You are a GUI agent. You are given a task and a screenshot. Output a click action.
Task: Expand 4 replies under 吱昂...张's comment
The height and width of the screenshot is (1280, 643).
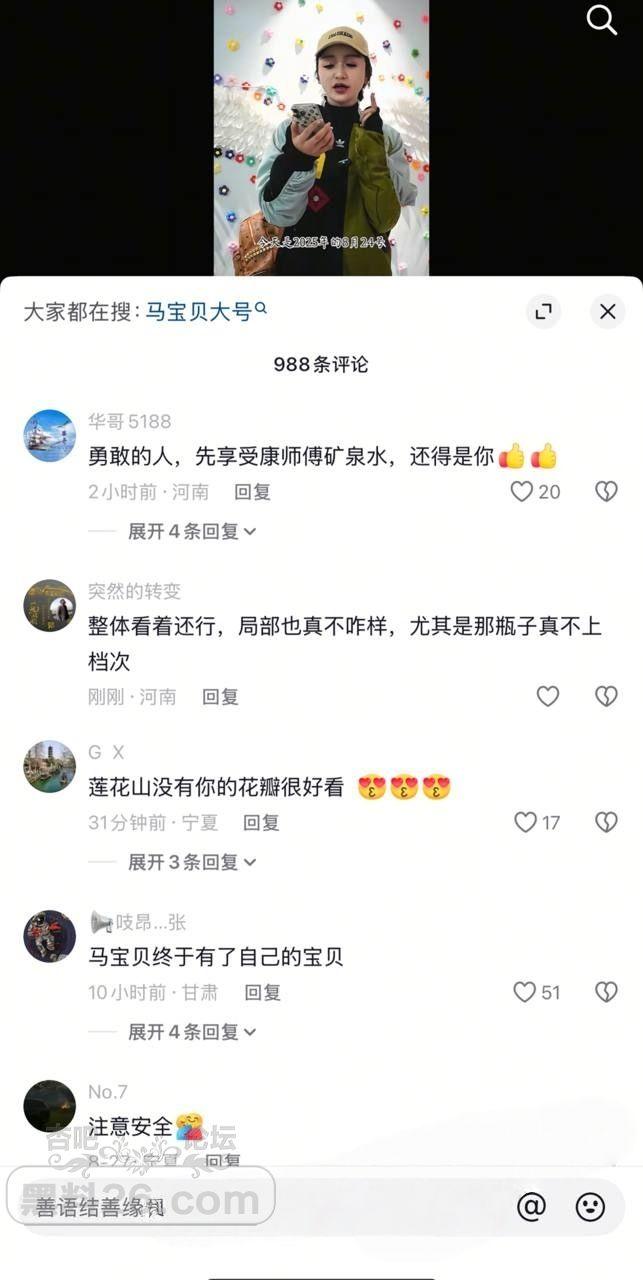point(191,1032)
